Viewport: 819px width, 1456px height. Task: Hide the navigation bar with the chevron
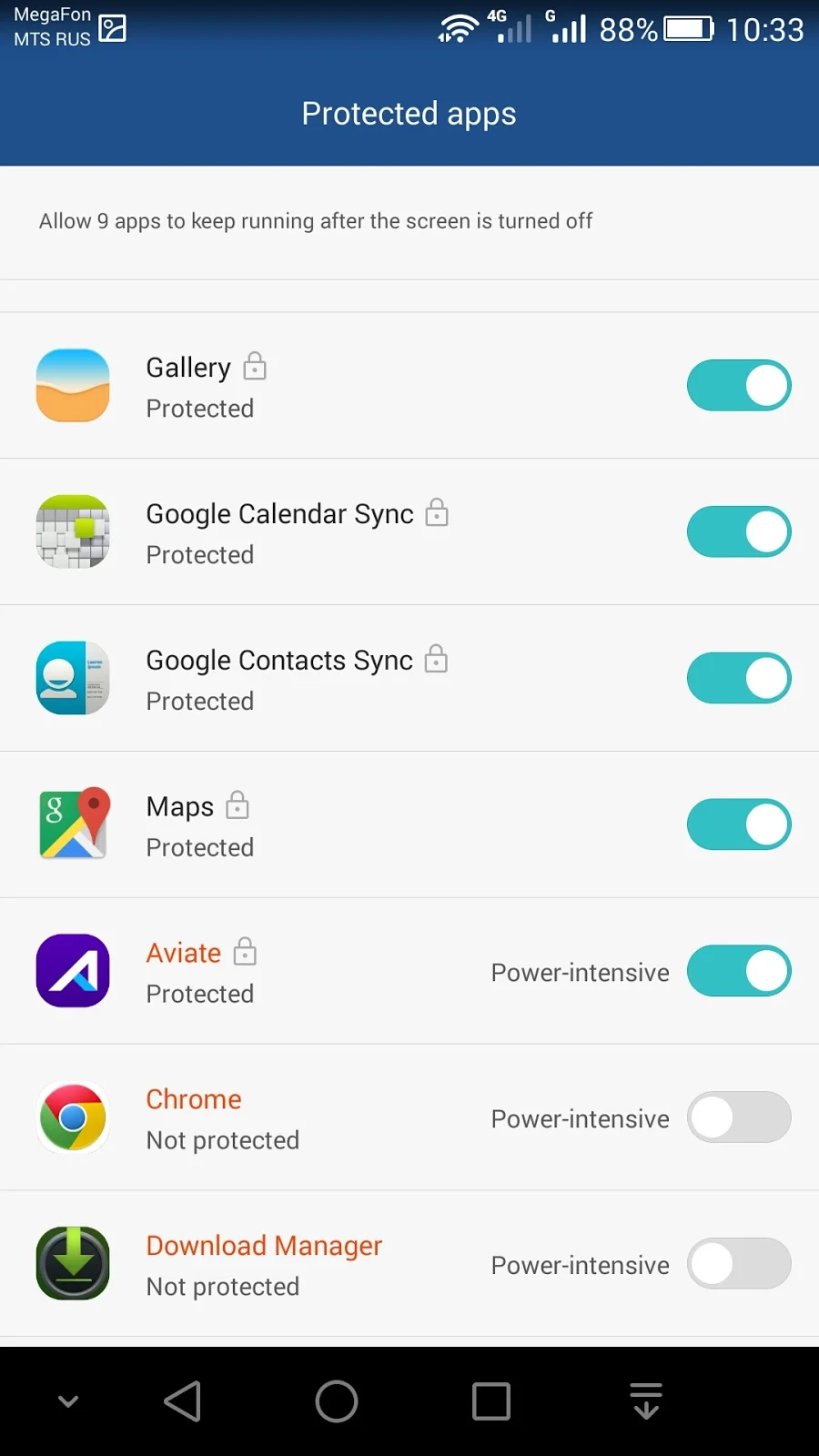click(68, 1401)
